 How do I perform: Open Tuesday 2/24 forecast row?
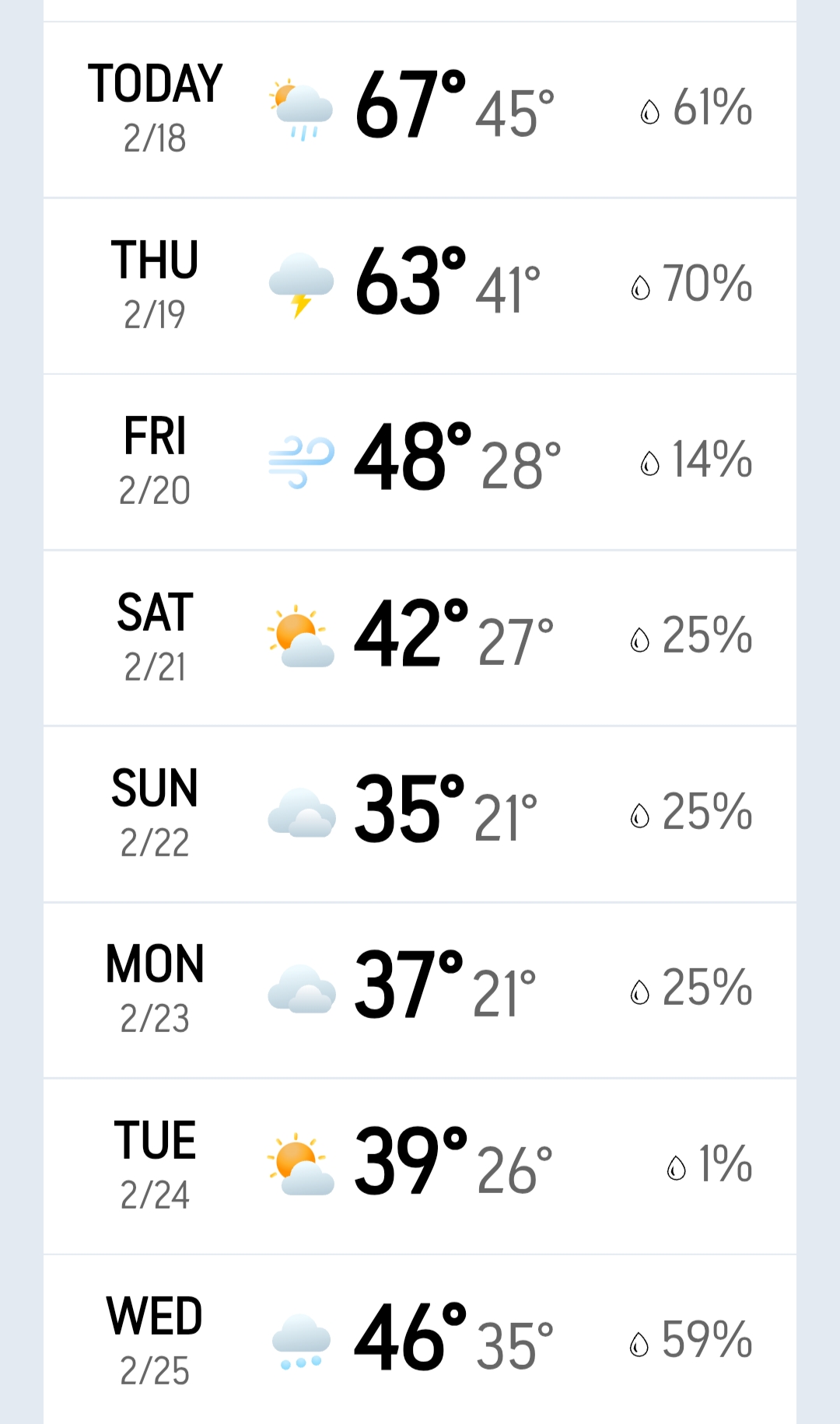(420, 1166)
